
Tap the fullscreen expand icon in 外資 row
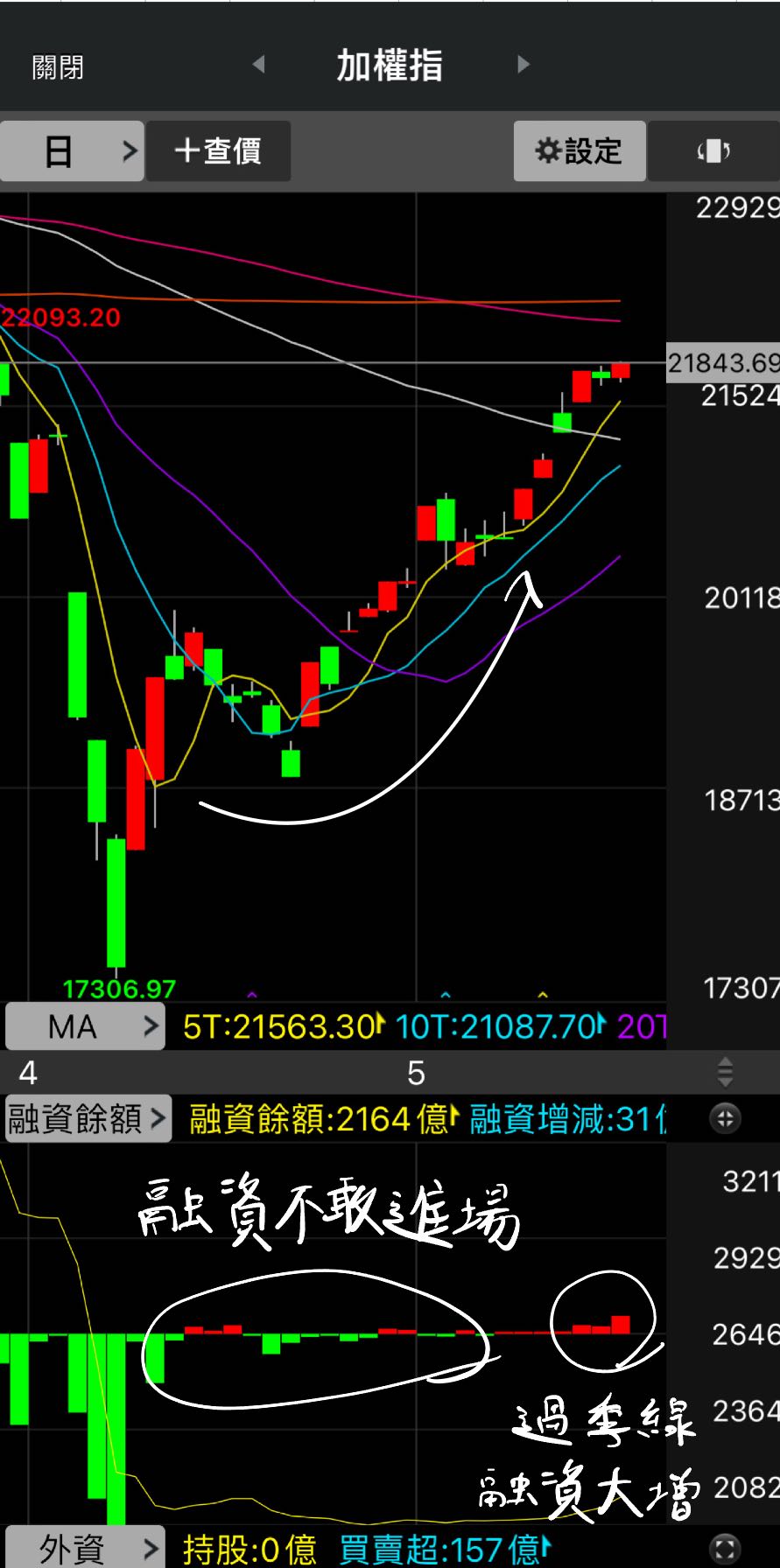click(725, 1545)
